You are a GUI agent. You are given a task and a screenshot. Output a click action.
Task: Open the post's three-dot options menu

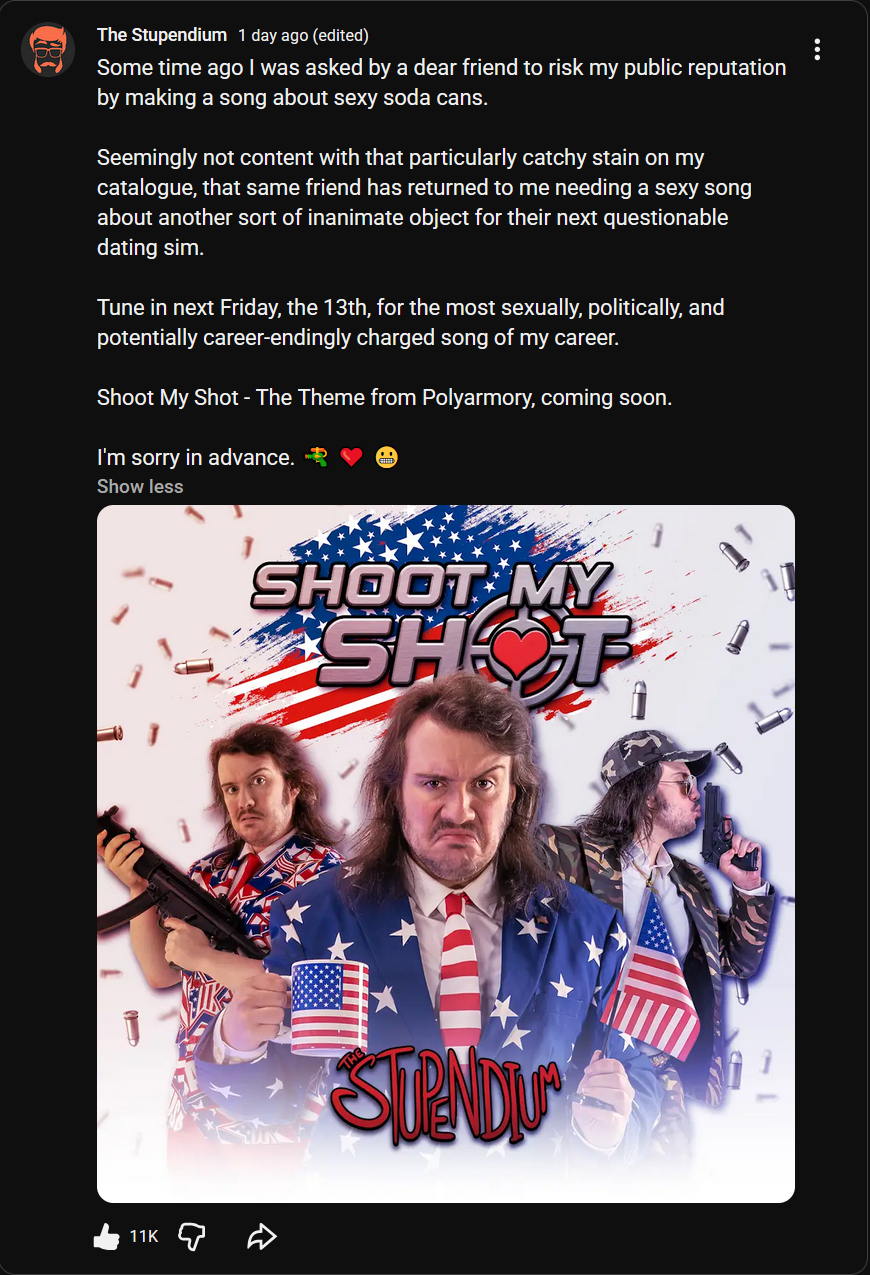(817, 49)
